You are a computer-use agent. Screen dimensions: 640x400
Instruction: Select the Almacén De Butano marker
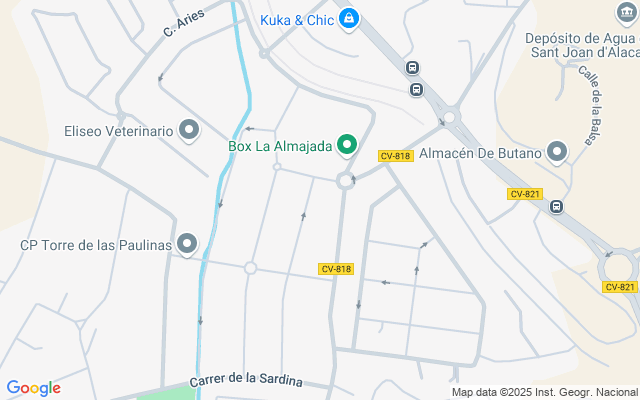(x=558, y=153)
